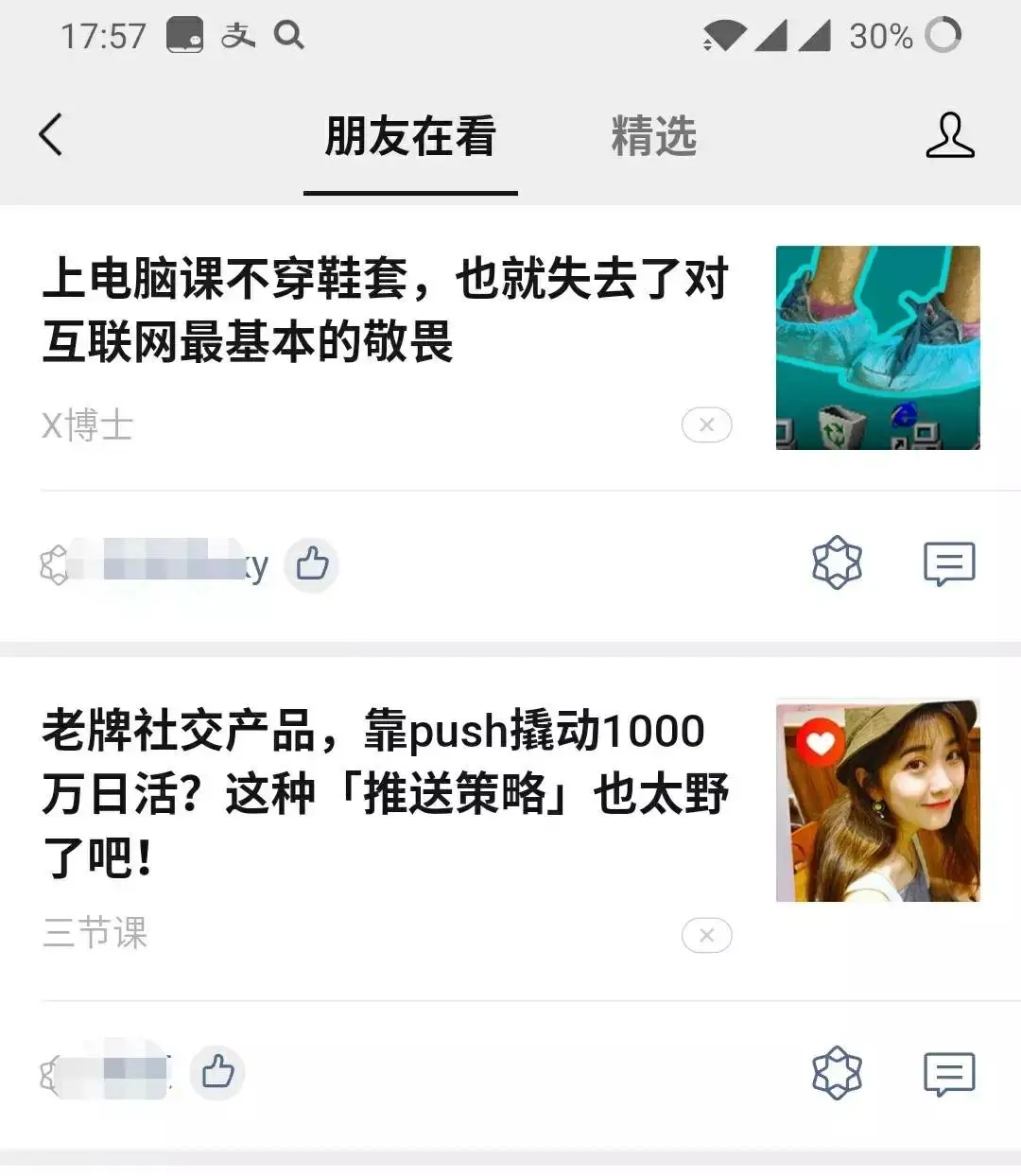Tap the 在看 flower icon under 三节课 article
This screenshot has width=1021, height=1176.
[x=837, y=1073]
